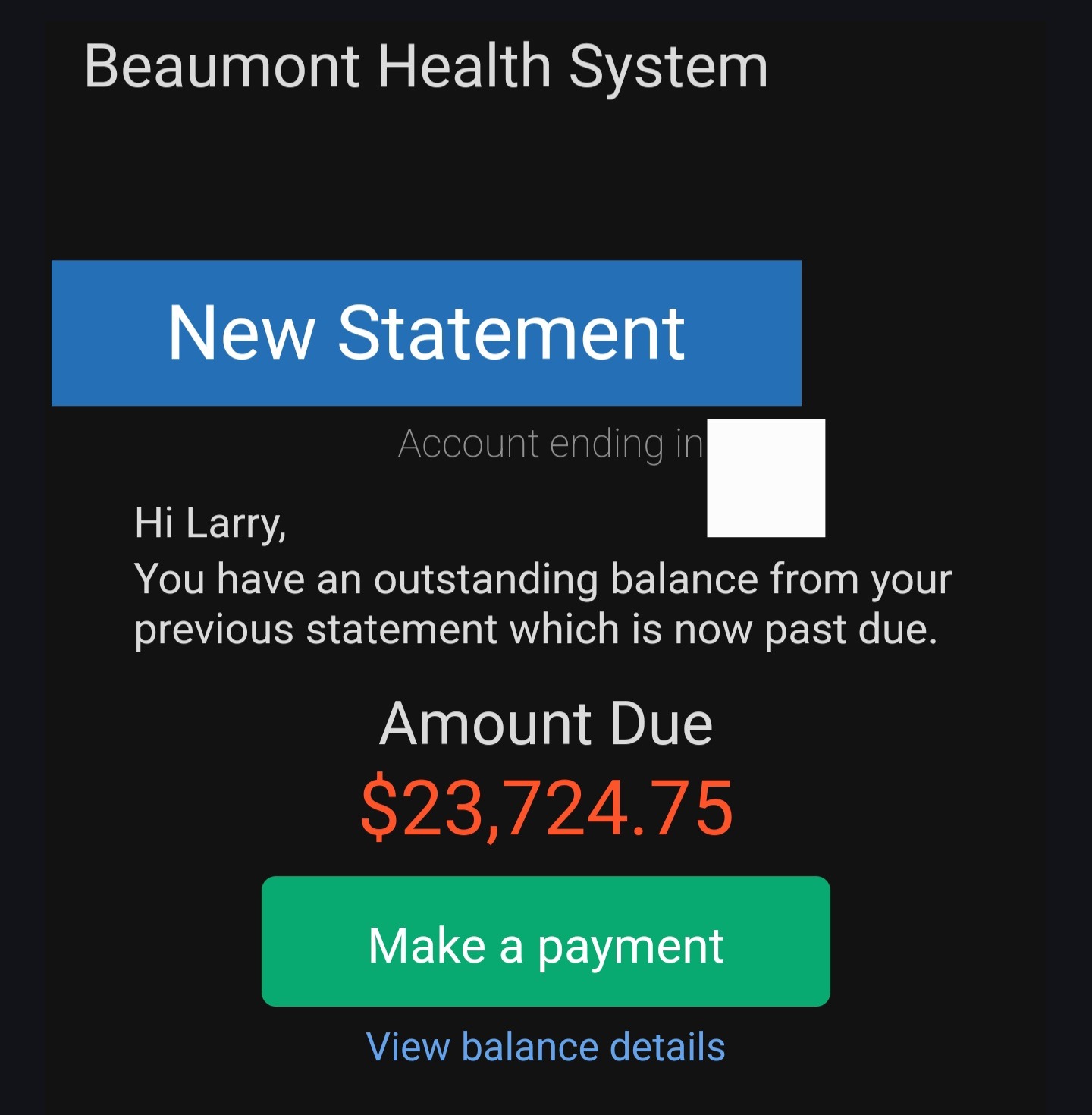Tap the Make a payment button
This screenshot has height=1115, width=1092.
[x=545, y=941]
